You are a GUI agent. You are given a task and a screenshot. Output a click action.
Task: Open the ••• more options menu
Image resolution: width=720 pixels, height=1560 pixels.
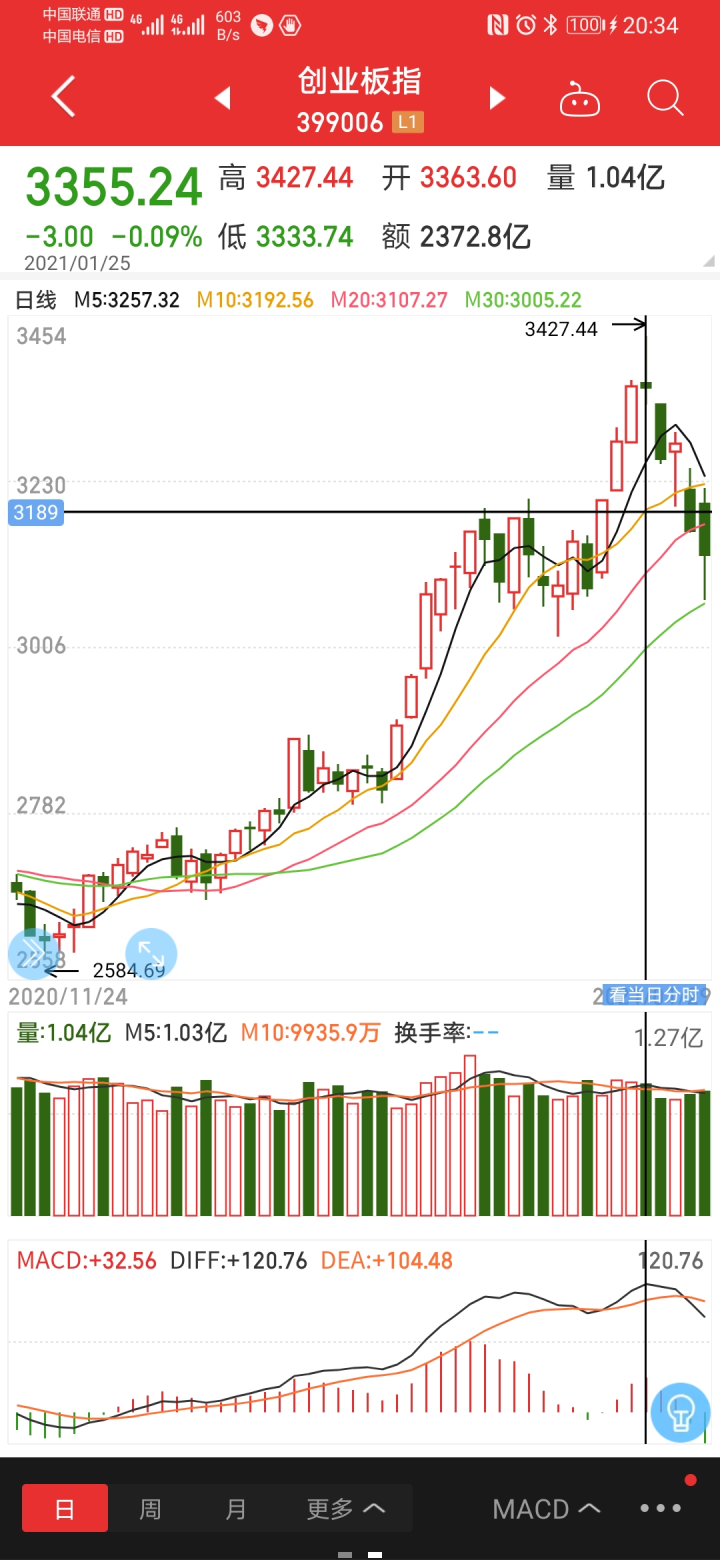(659, 1508)
